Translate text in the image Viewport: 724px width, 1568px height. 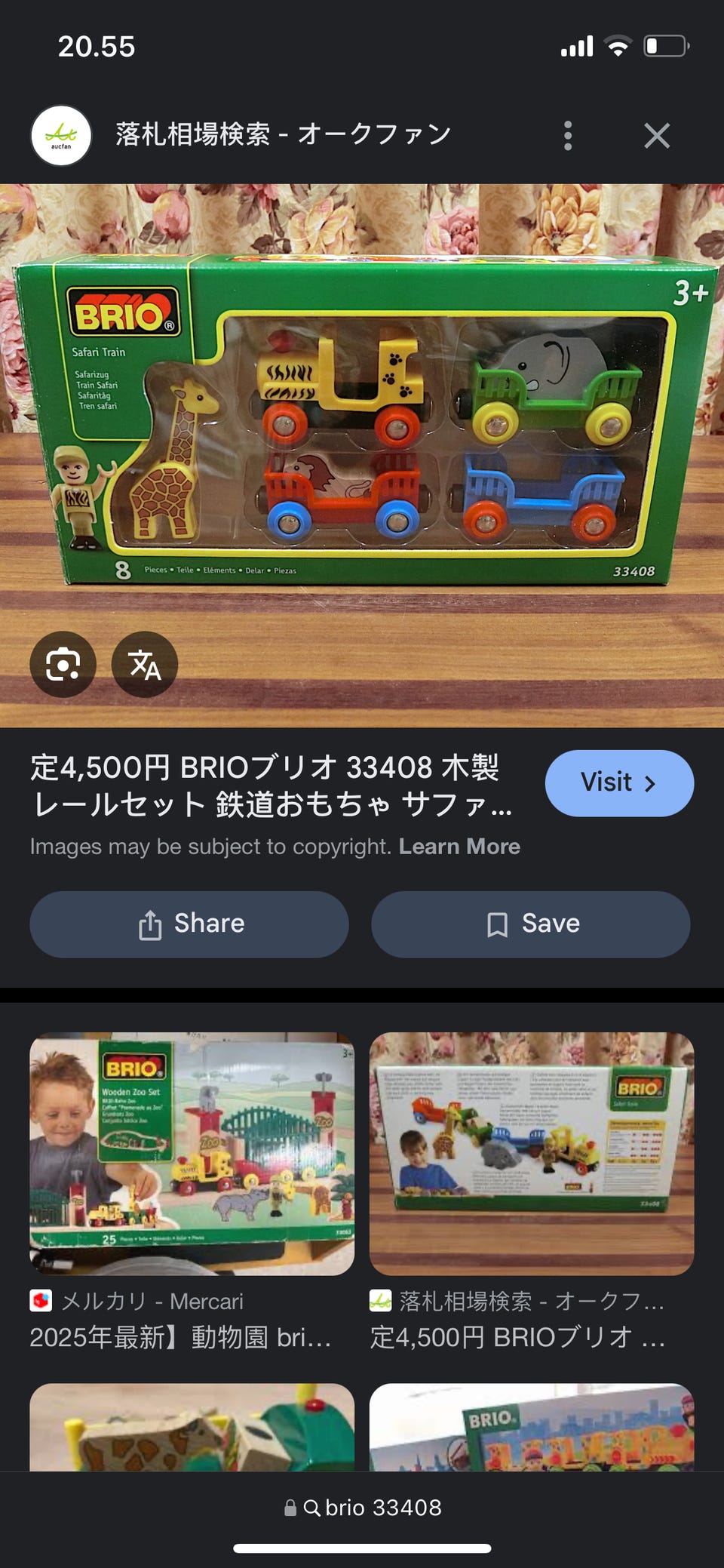point(145,664)
